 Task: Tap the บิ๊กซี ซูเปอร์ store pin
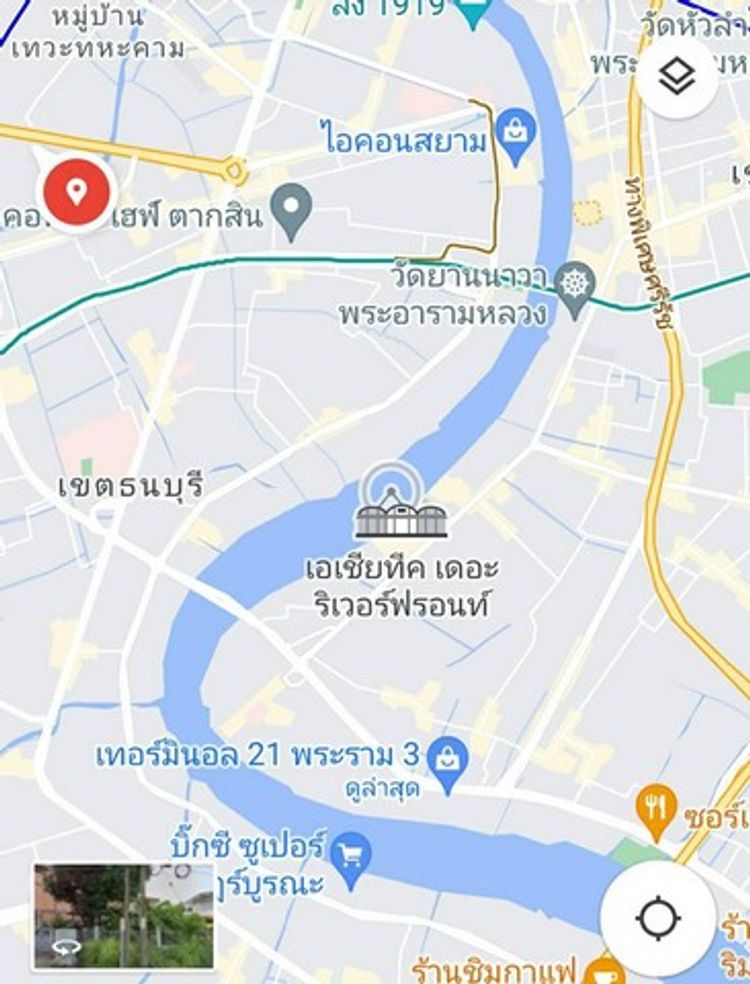[x=351, y=855]
